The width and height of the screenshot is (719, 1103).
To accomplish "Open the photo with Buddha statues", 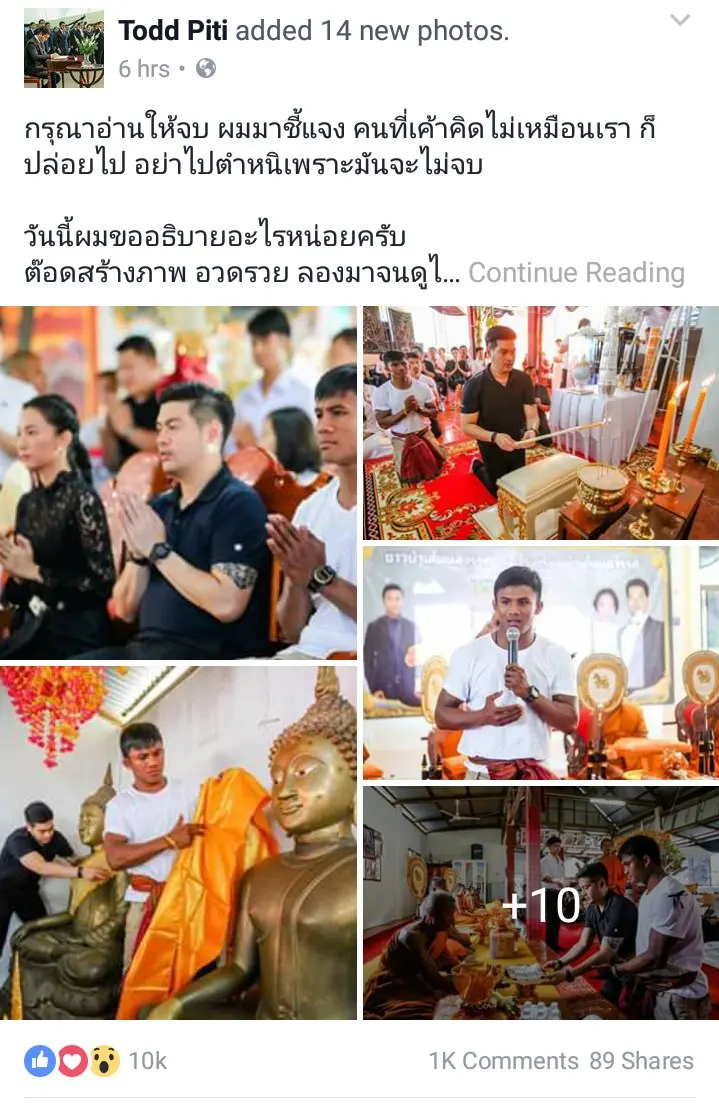I will point(178,843).
